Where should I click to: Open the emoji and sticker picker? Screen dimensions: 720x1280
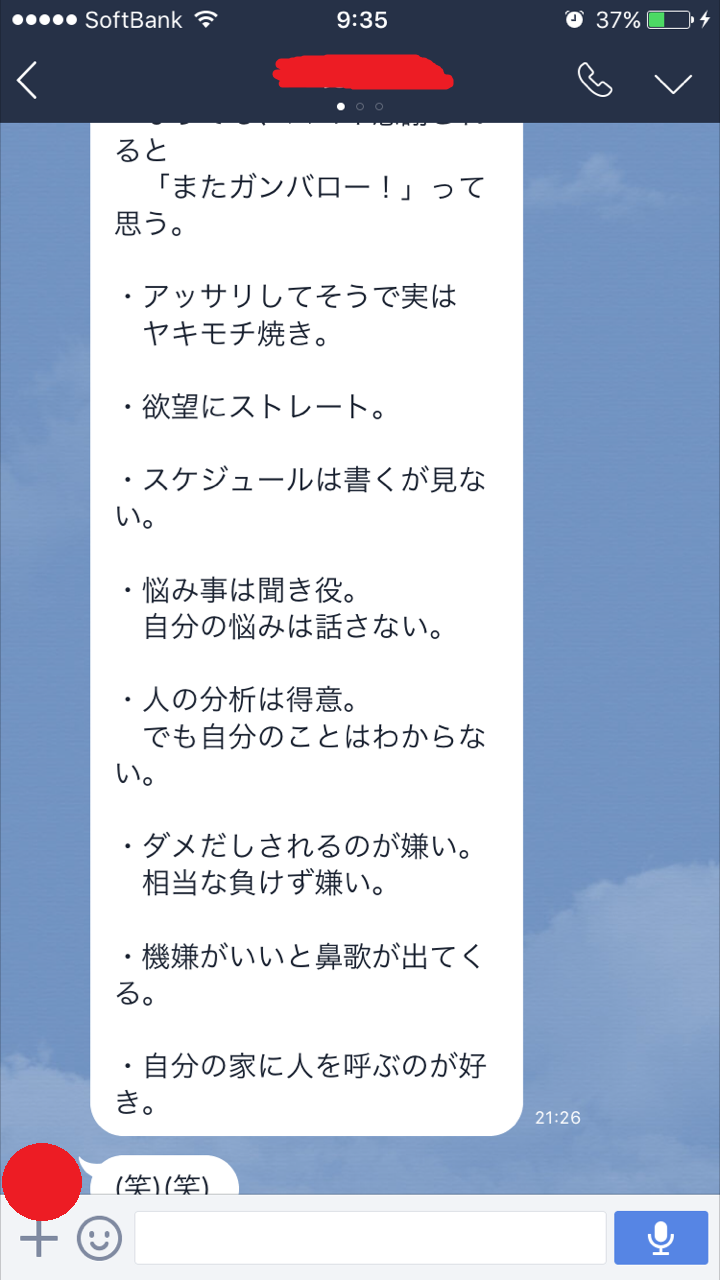[99, 1238]
